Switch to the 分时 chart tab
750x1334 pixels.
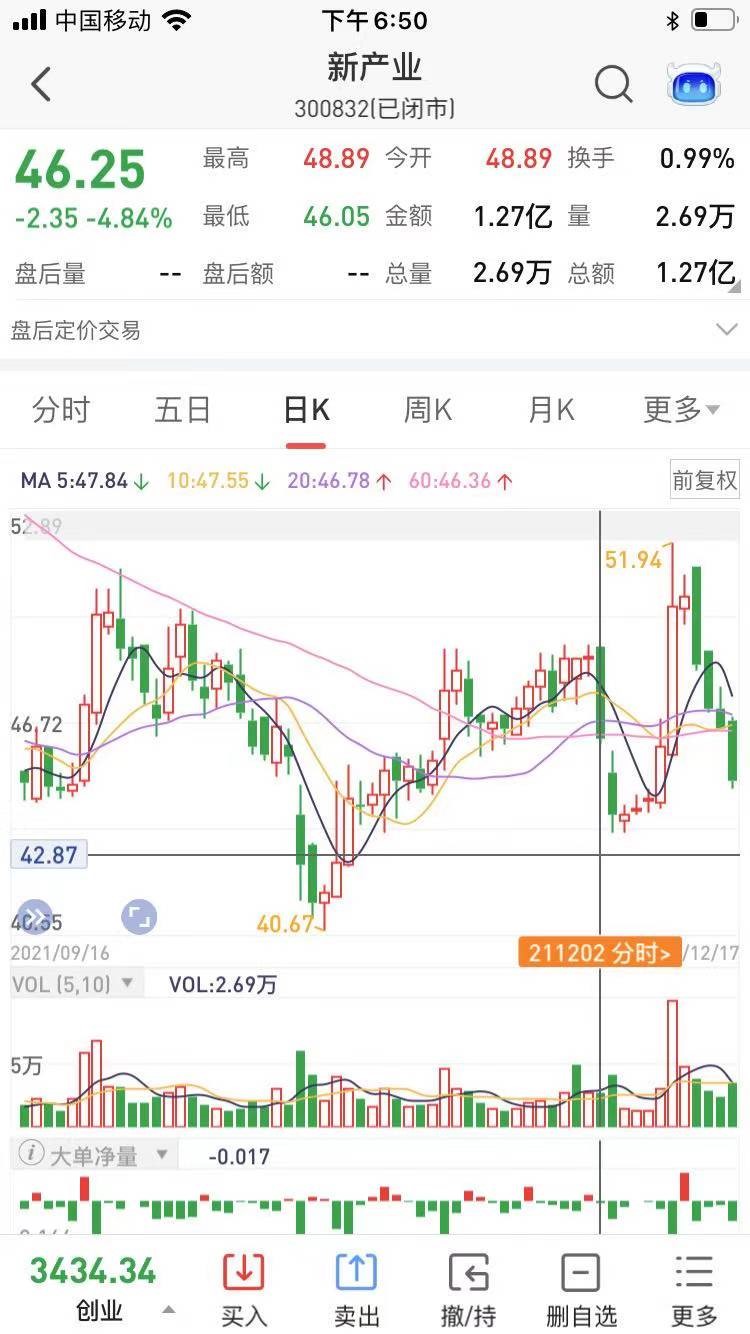tap(61, 410)
